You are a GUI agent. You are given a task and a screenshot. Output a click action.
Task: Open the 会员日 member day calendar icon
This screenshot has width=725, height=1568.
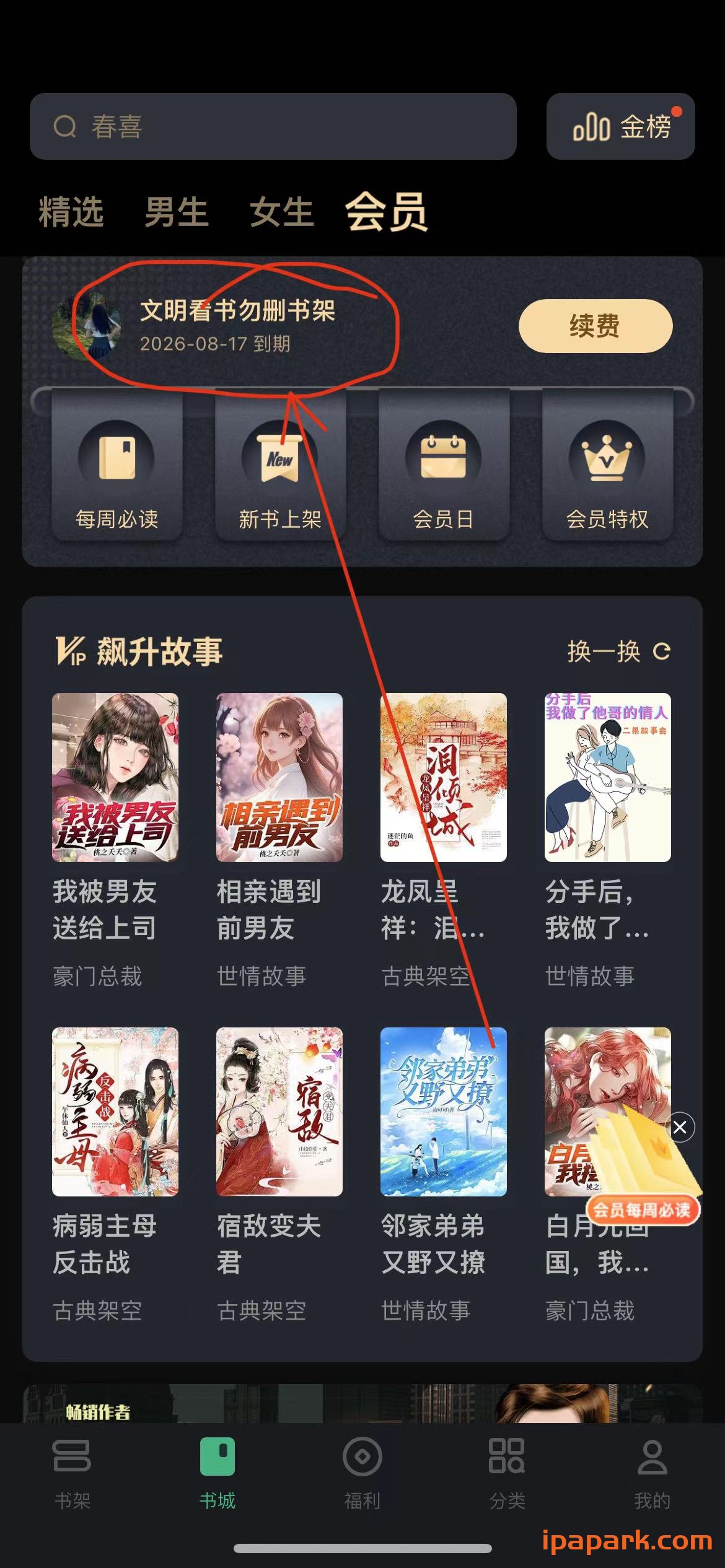point(442,461)
